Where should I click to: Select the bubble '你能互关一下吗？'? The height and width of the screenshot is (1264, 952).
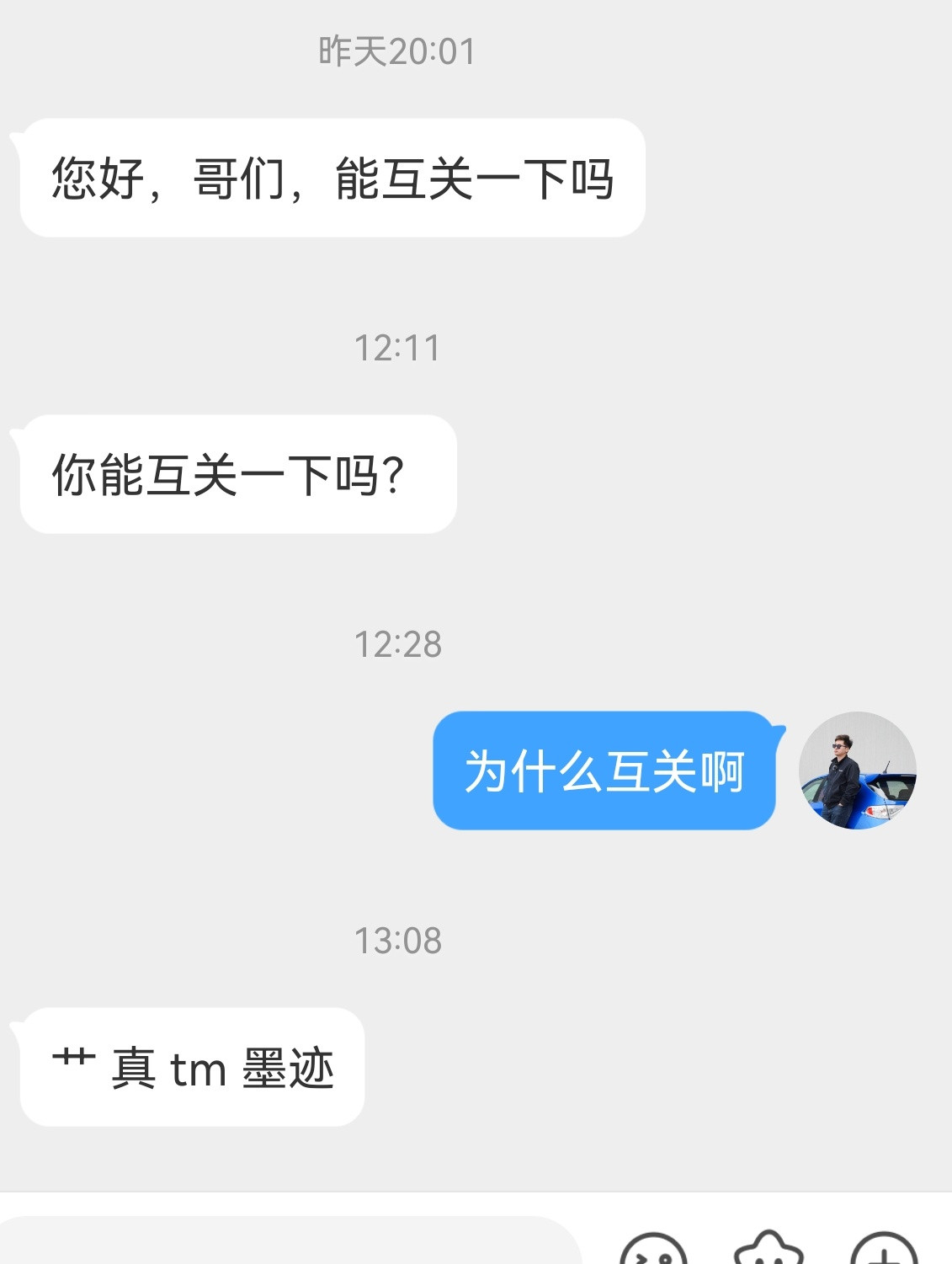tap(236, 474)
